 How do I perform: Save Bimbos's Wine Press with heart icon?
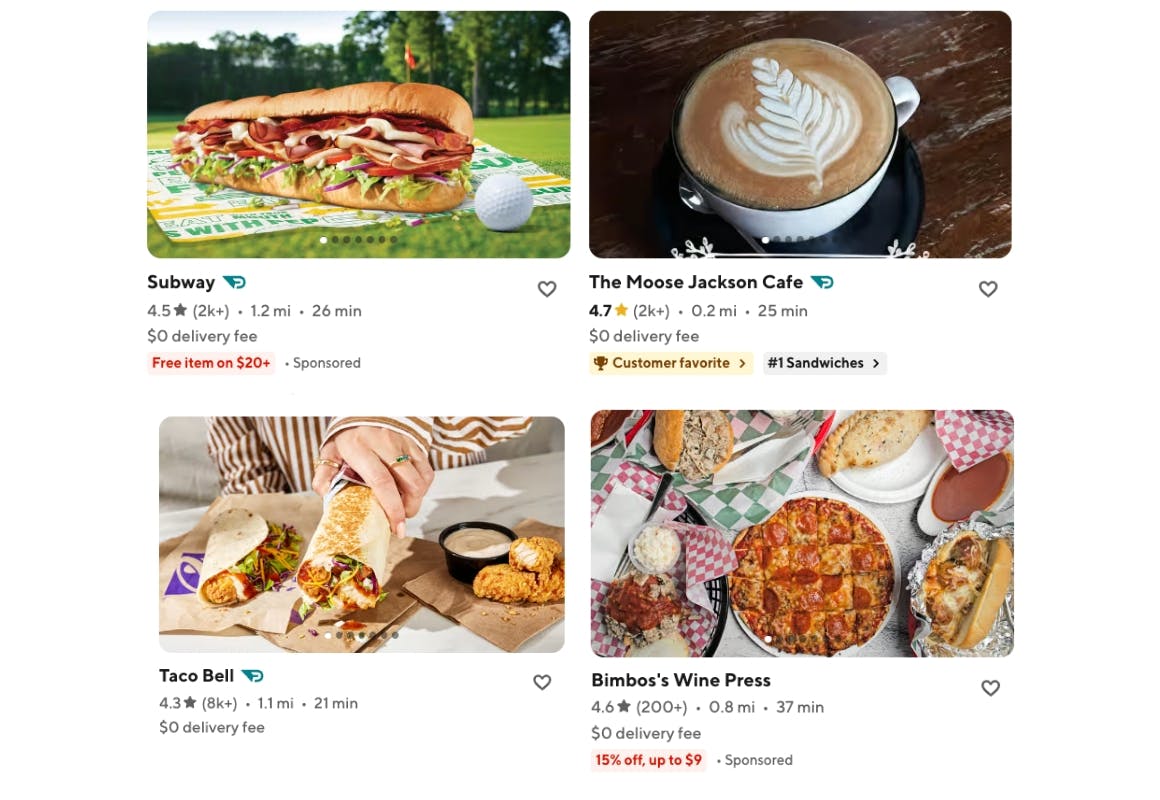[x=990, y=688]
